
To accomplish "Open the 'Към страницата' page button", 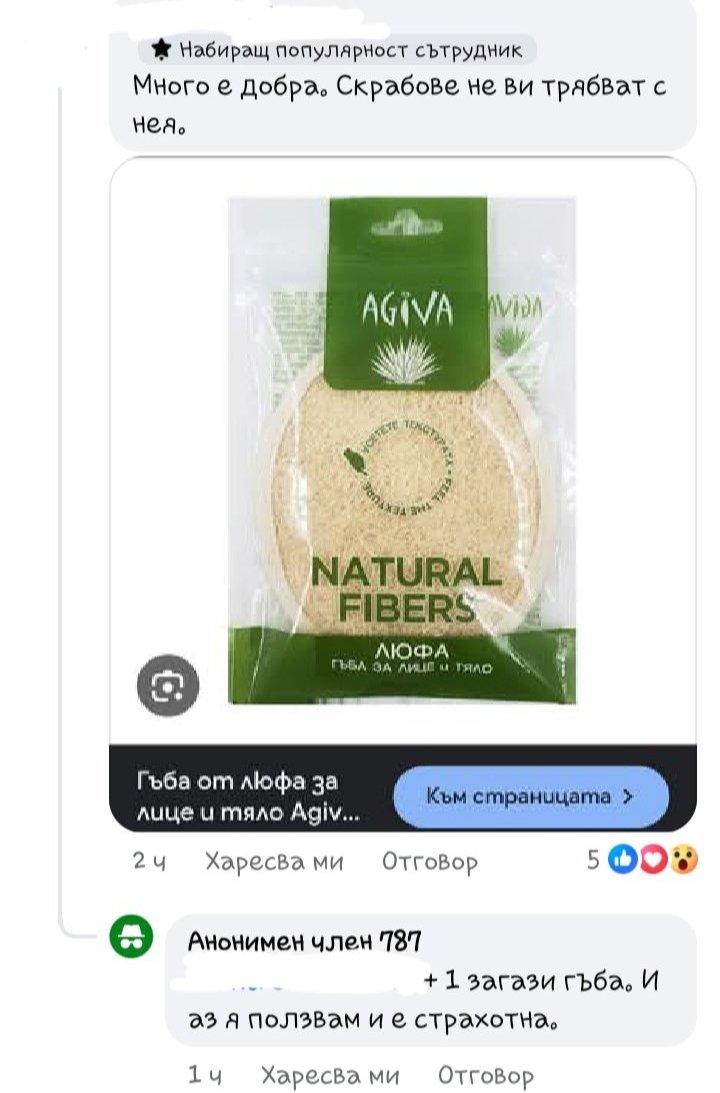I will [x=531, y=797].
